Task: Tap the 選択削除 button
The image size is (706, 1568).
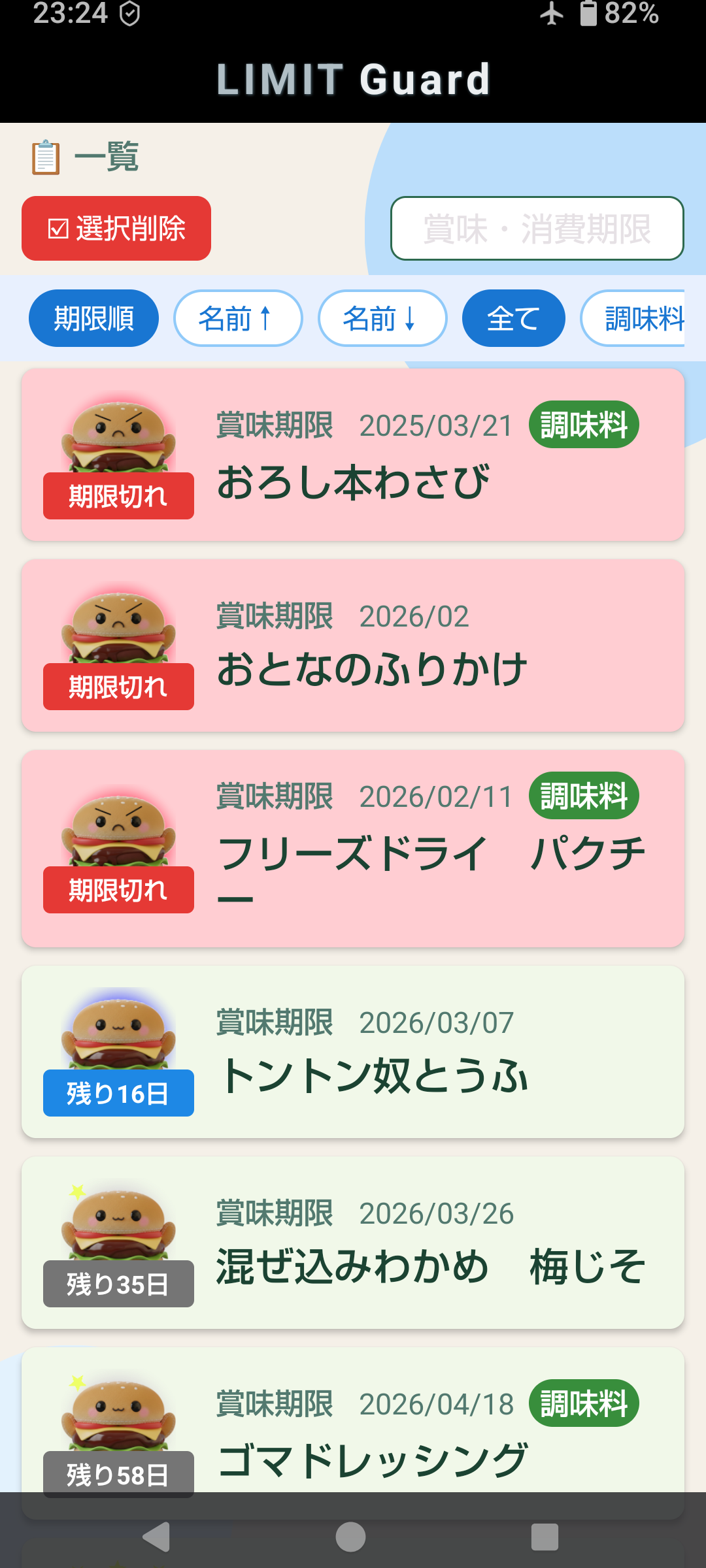Action: 116,229
